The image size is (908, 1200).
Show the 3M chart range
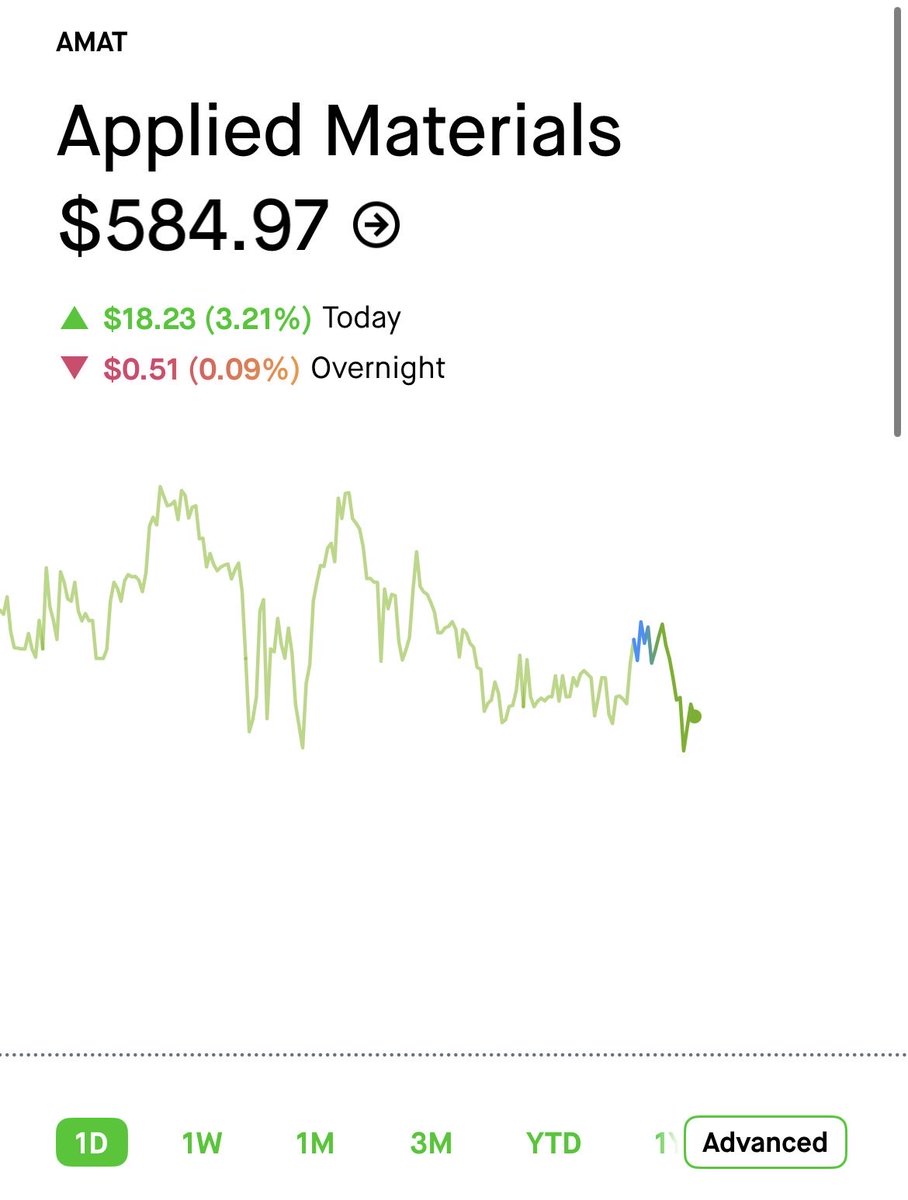point(431,1142)
